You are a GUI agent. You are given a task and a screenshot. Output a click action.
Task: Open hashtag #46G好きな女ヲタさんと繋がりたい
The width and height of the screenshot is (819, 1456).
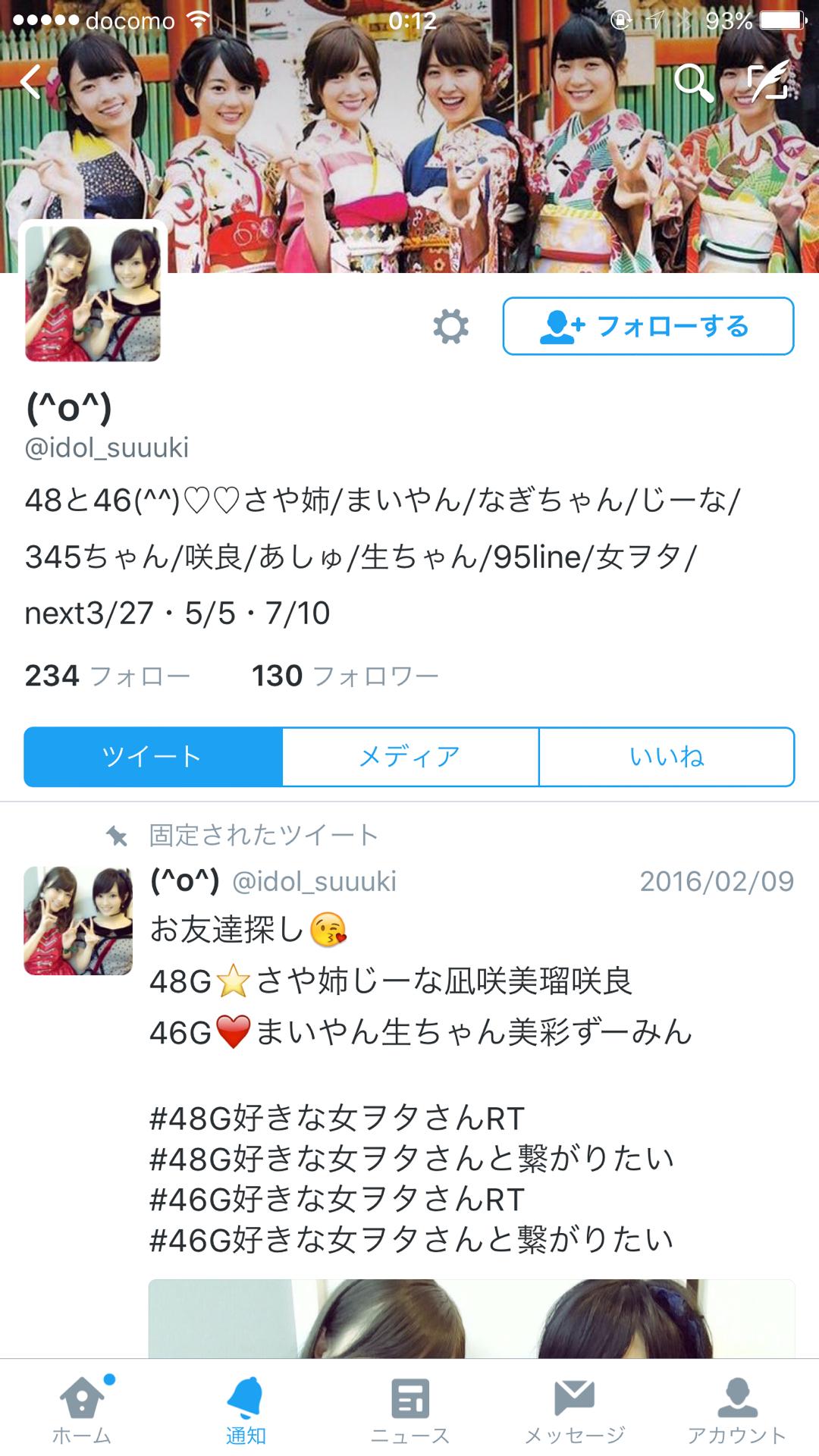tap(411, 1240)
